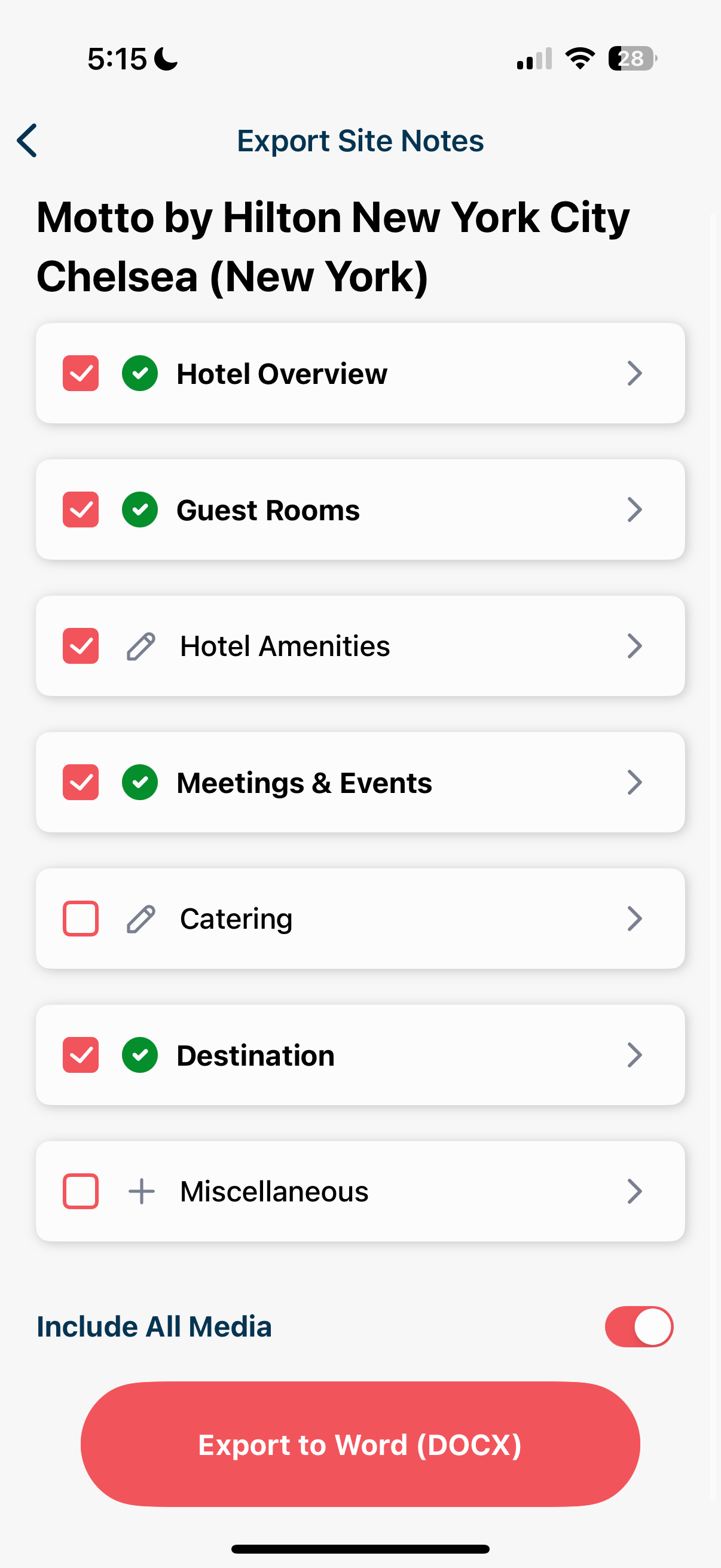Image resolution: width=721 pixels, height=1568 pixels.
Task: Open the Meetings & Events section
Action: [x=634, y=782]
